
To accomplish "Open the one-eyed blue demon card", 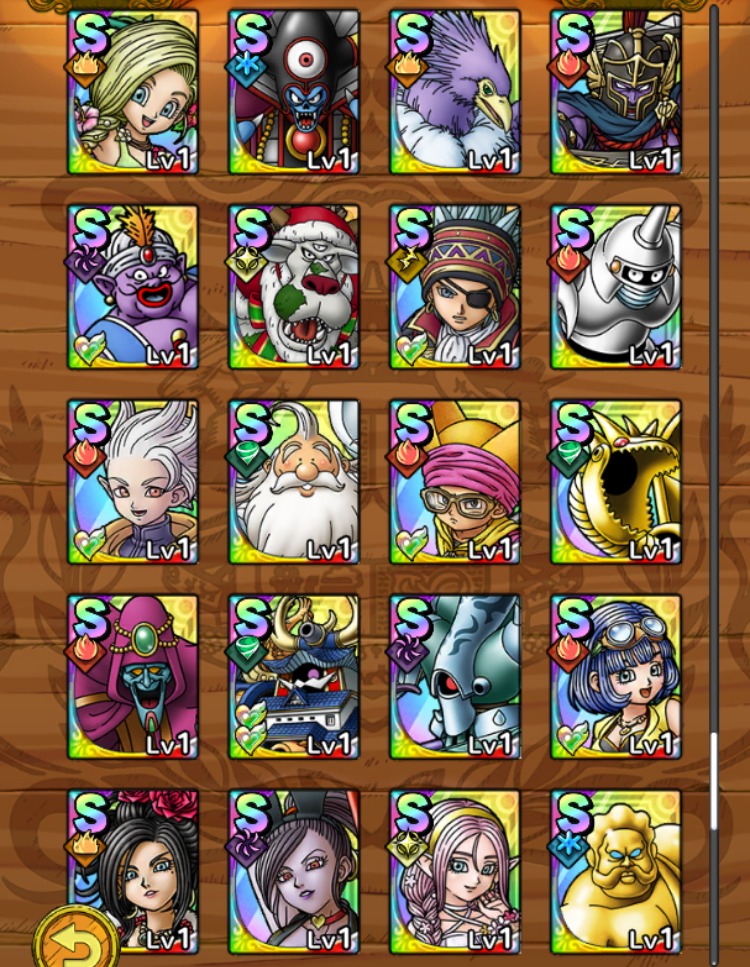I will (294, 92).
